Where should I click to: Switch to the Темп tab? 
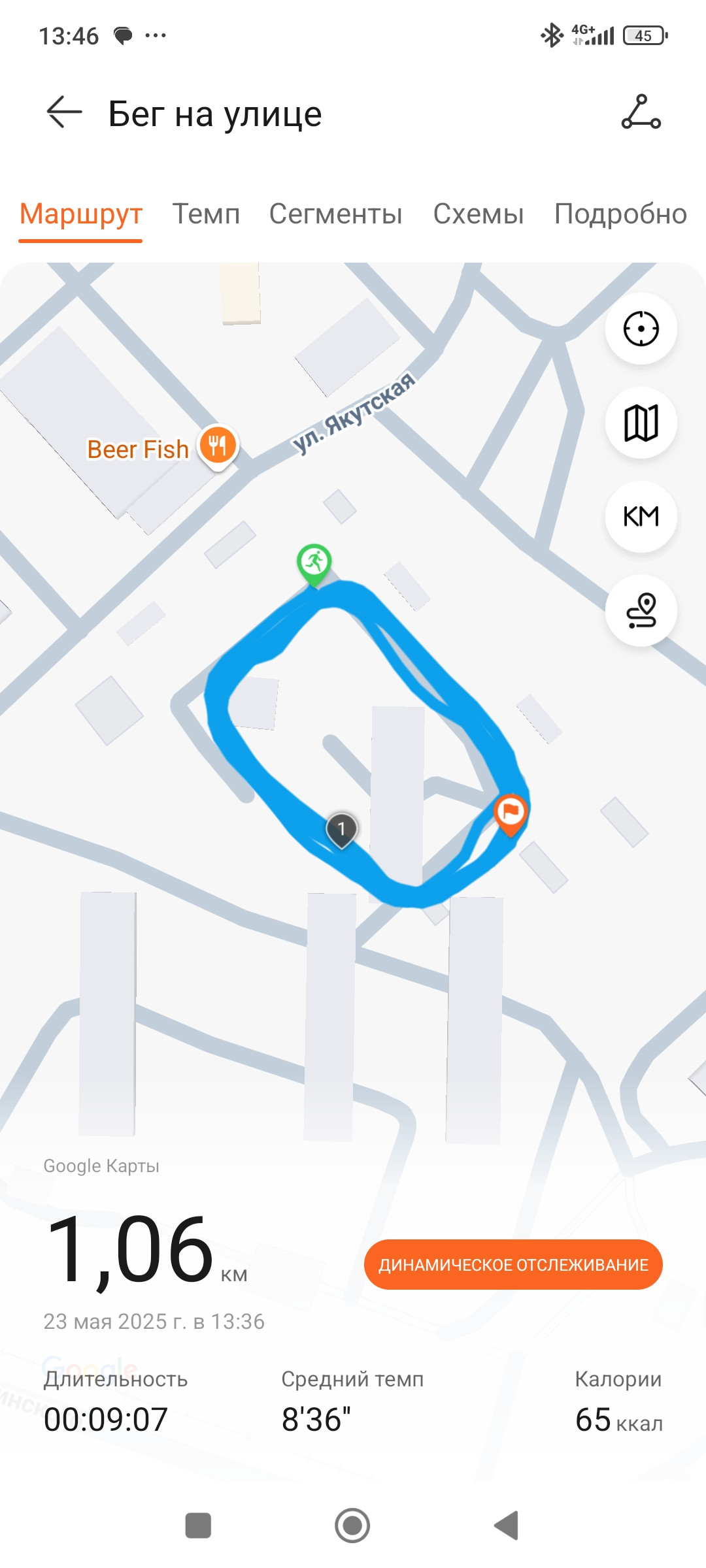tap(206, 214)
